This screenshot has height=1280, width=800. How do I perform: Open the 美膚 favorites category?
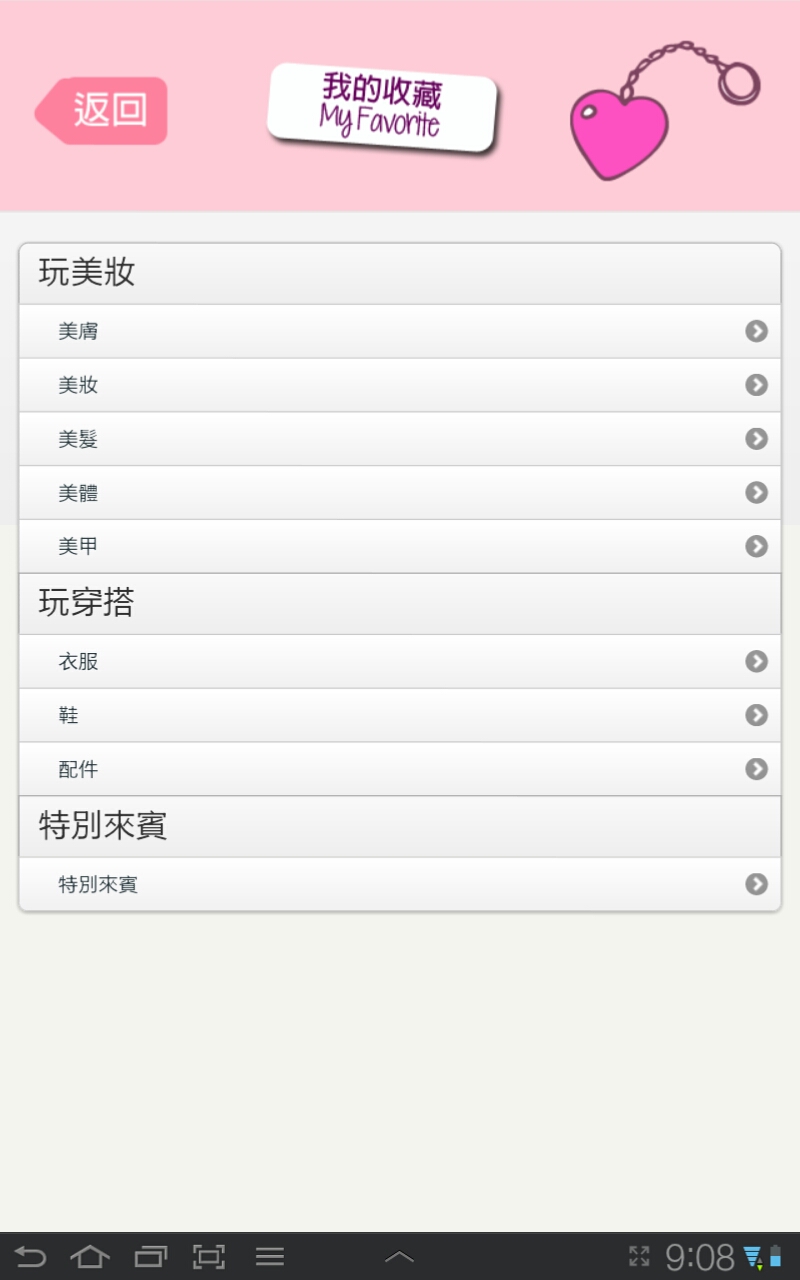[399, 331]
